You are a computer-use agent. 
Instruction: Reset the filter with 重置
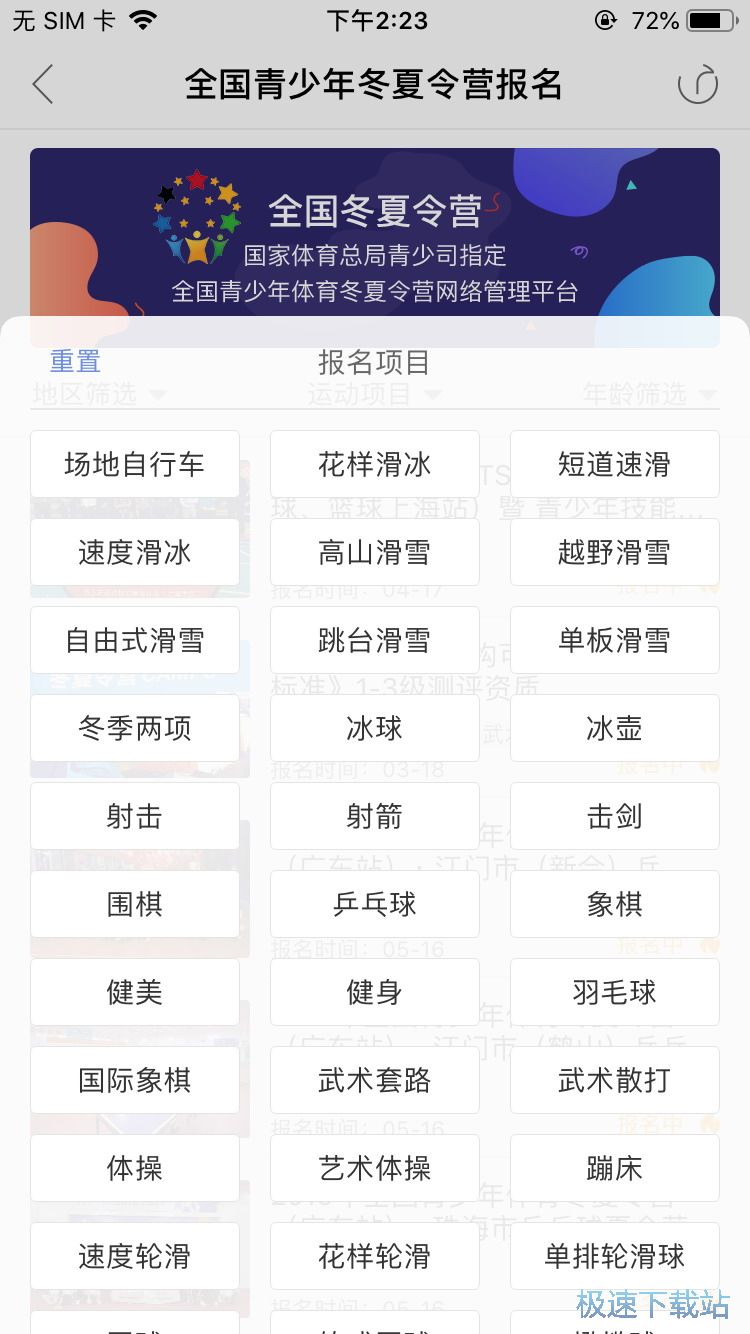(75, 361)
